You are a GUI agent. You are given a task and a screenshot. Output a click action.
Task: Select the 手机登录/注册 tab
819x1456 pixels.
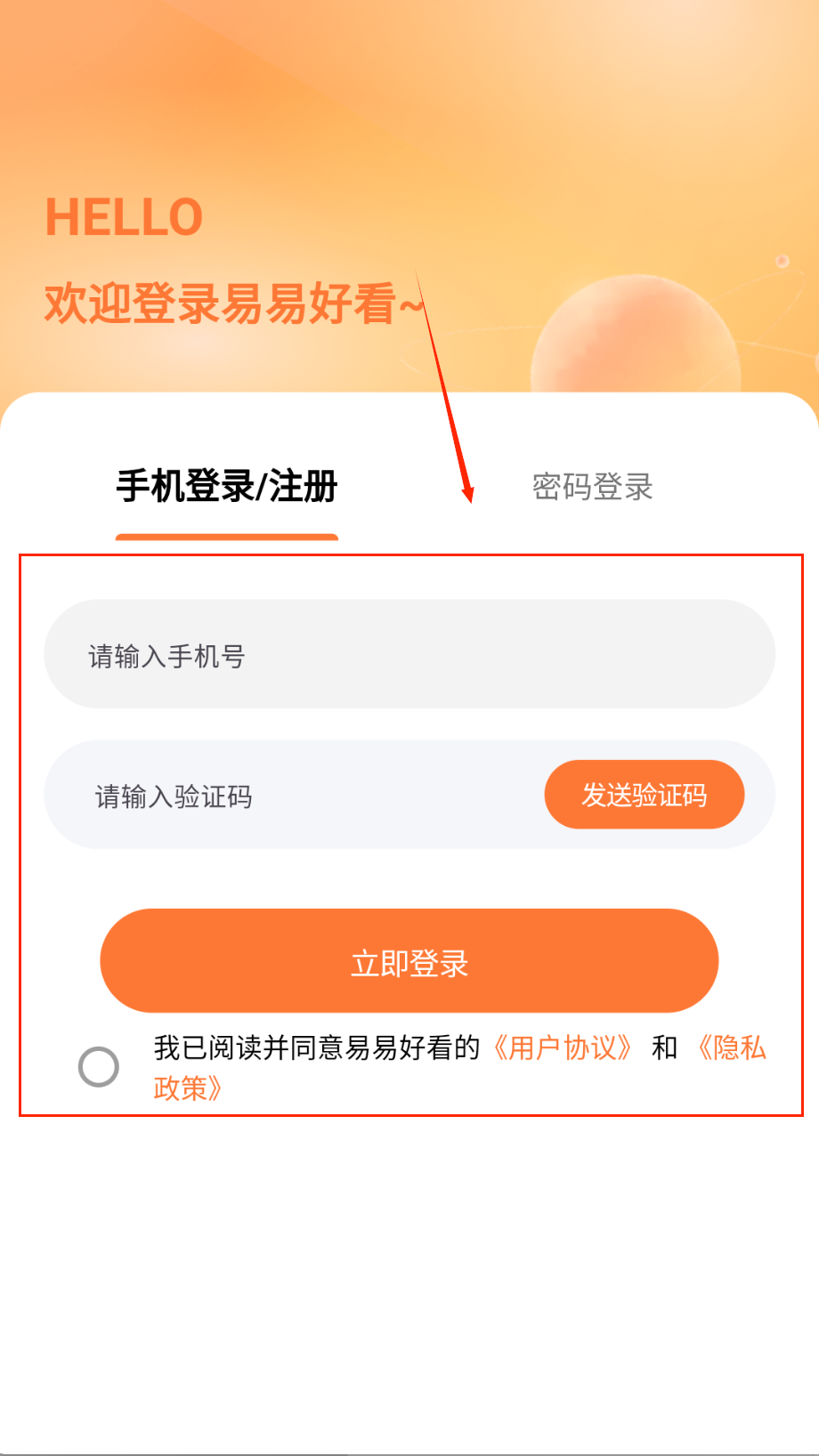click(x=227, y=487)
